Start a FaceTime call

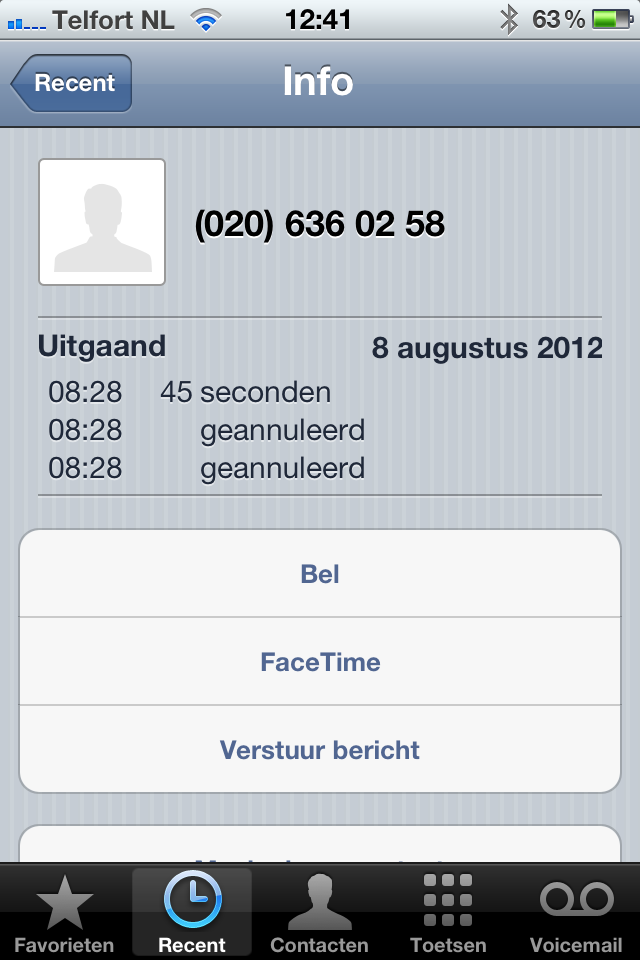click(320, 662)
